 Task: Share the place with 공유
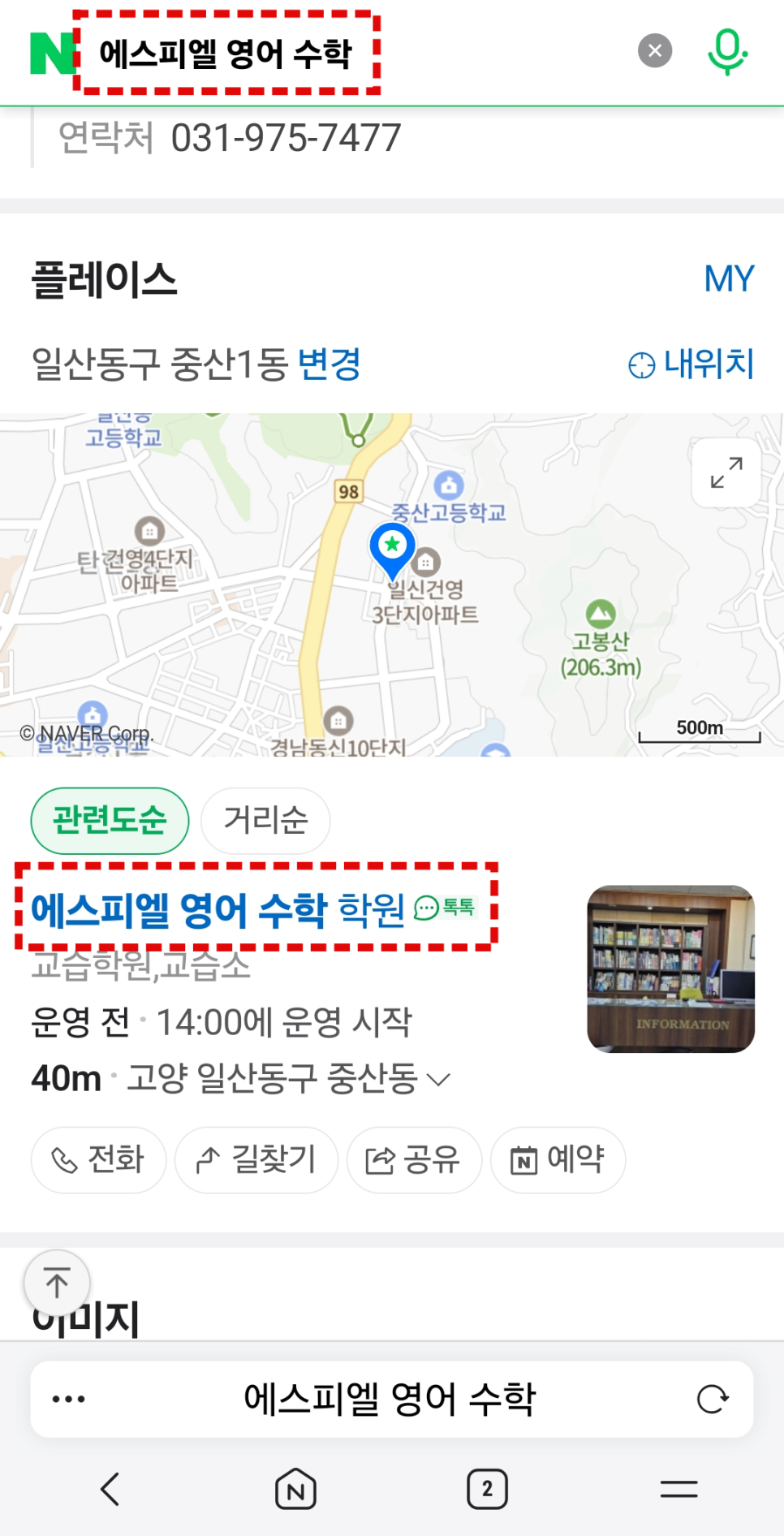(414, 1159)
